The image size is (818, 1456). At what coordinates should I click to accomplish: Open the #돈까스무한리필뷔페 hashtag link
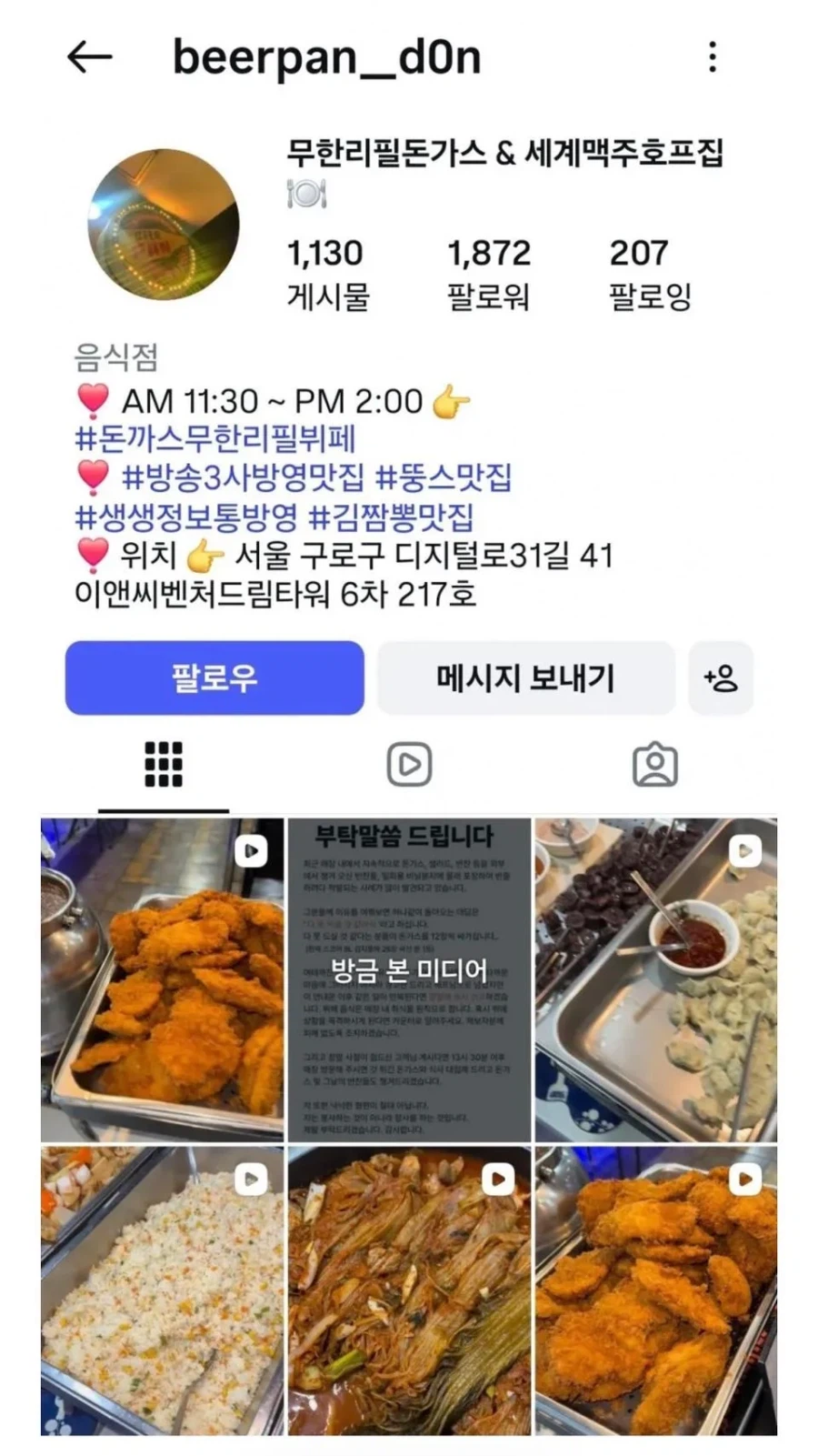pos(215,440)
